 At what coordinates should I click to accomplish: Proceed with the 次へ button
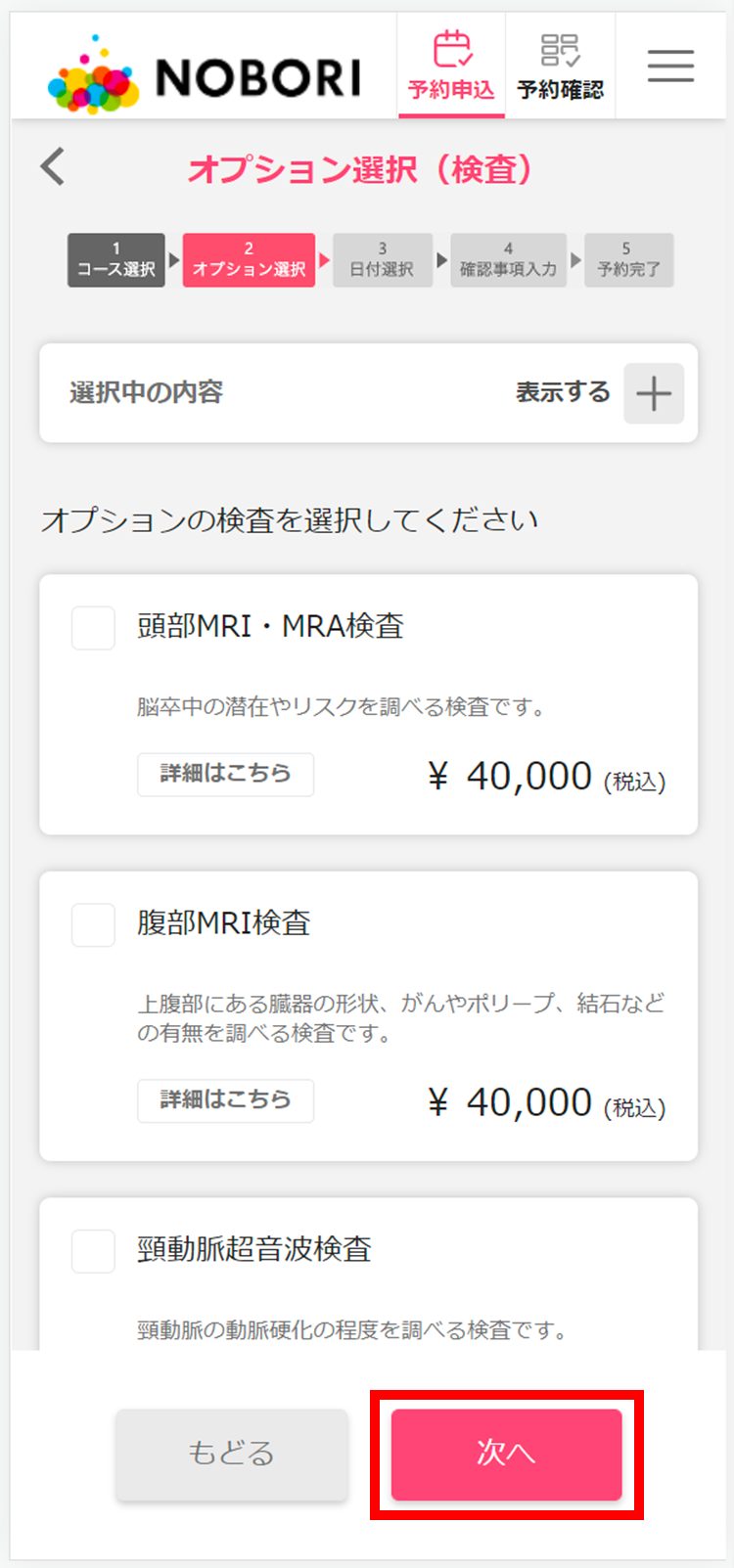tap(507, 1454)
